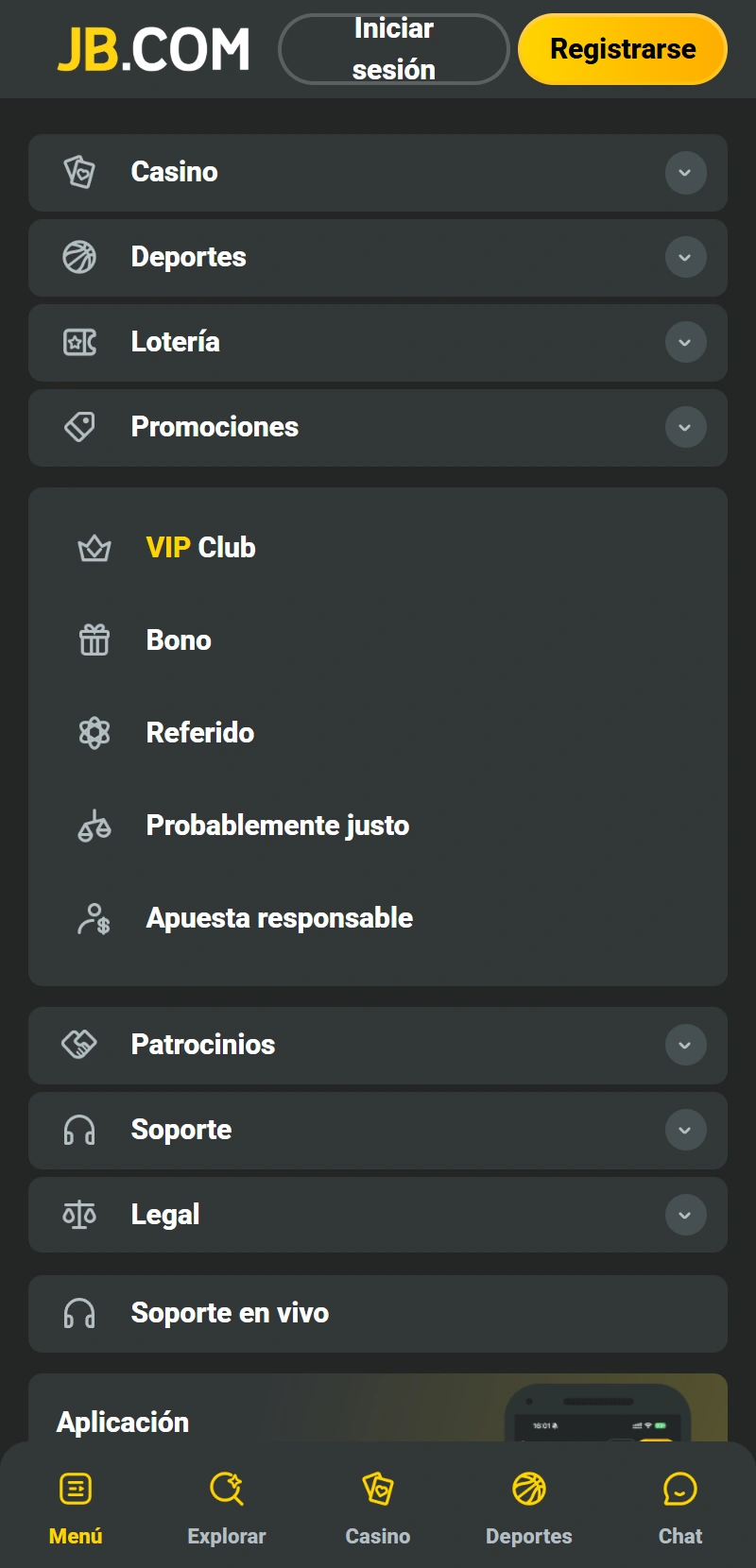This screenshot has height=1568, width=756.
Task: Expand the Casino section chevron
Action: [685, 172]
